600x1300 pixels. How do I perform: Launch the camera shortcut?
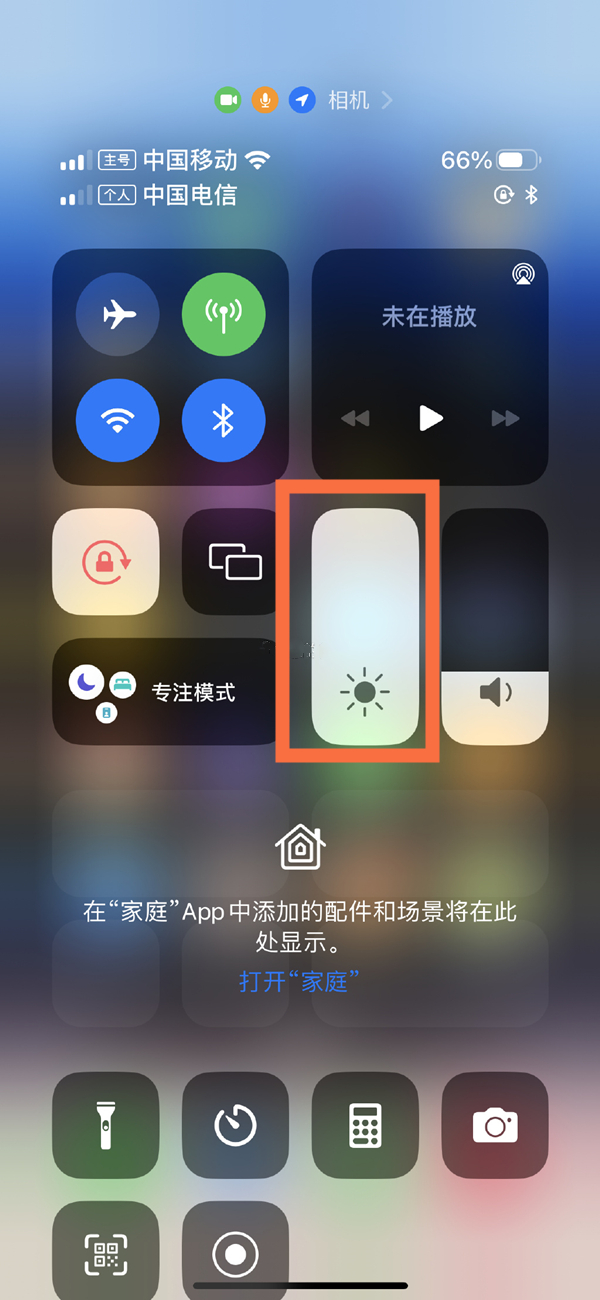pos(495,1125)
